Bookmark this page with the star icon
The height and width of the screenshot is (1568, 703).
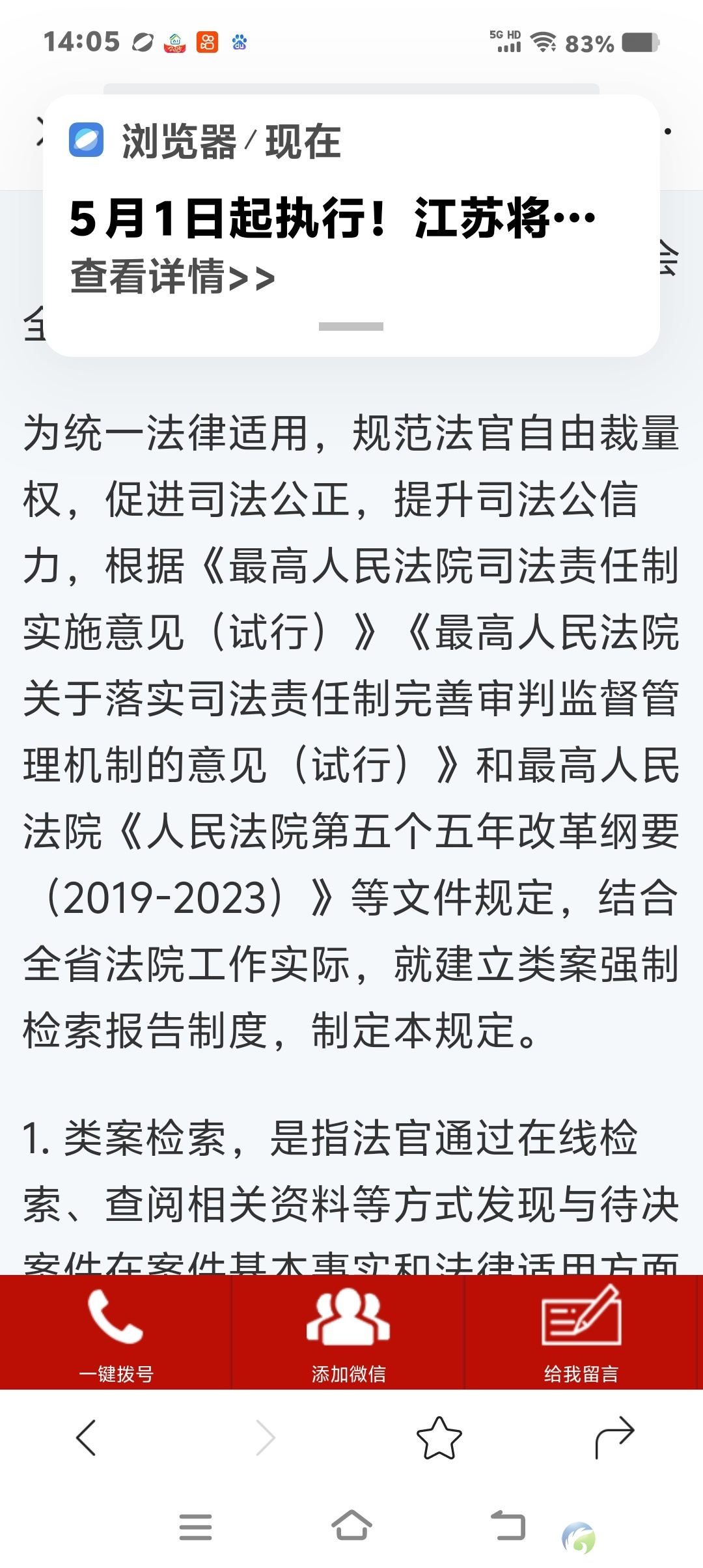click(x=439, y=1437)
